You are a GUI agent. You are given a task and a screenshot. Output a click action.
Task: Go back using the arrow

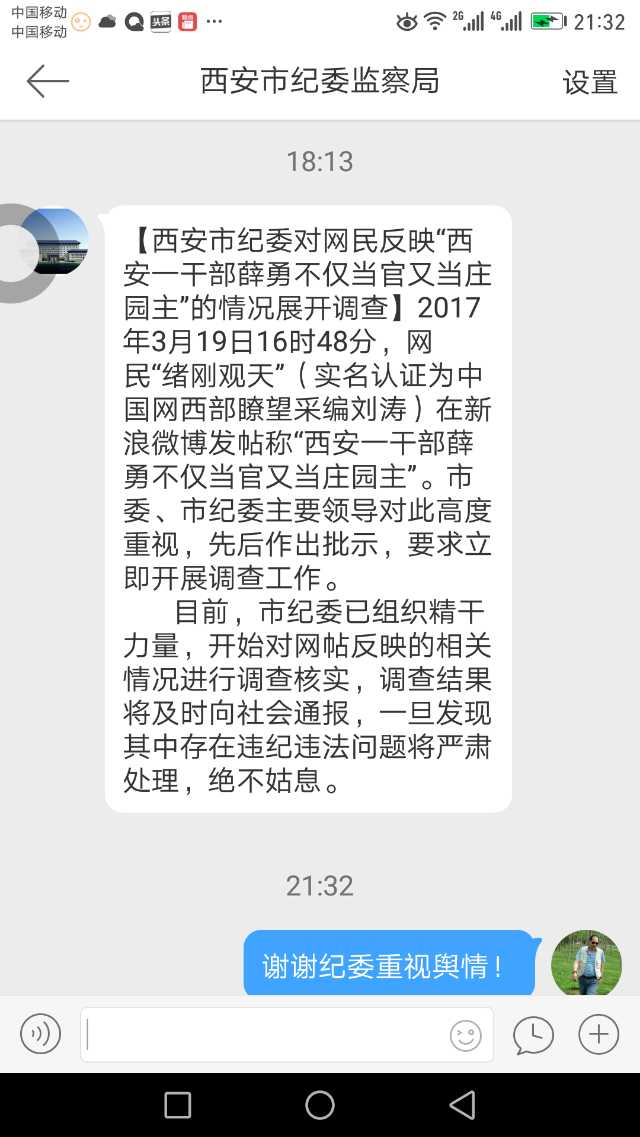47,81
